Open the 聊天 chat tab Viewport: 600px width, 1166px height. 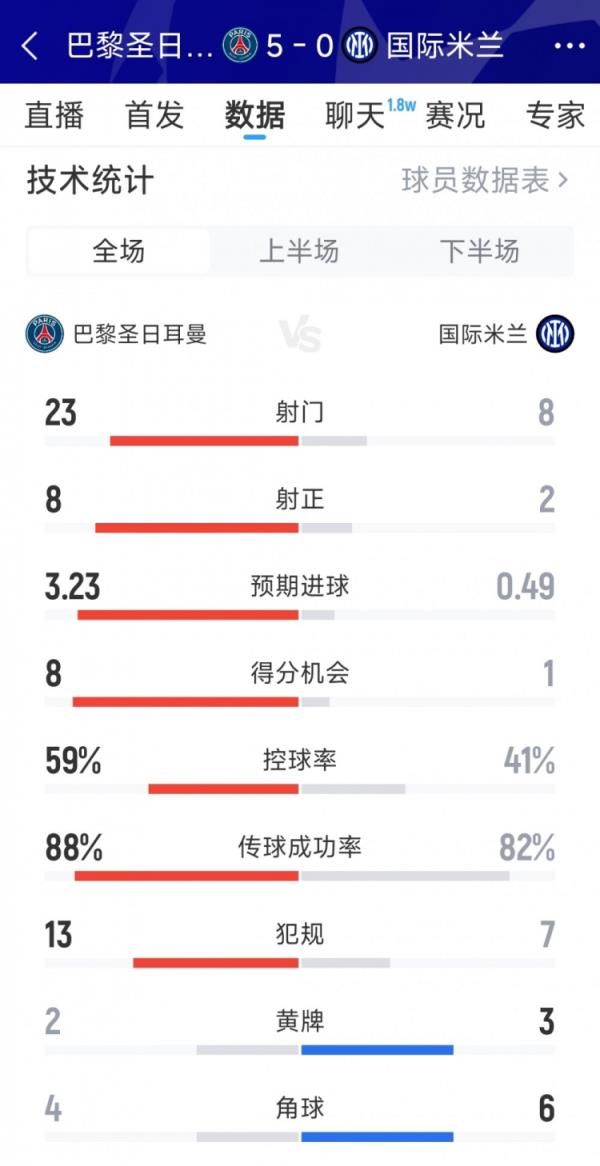click(355, 115)
